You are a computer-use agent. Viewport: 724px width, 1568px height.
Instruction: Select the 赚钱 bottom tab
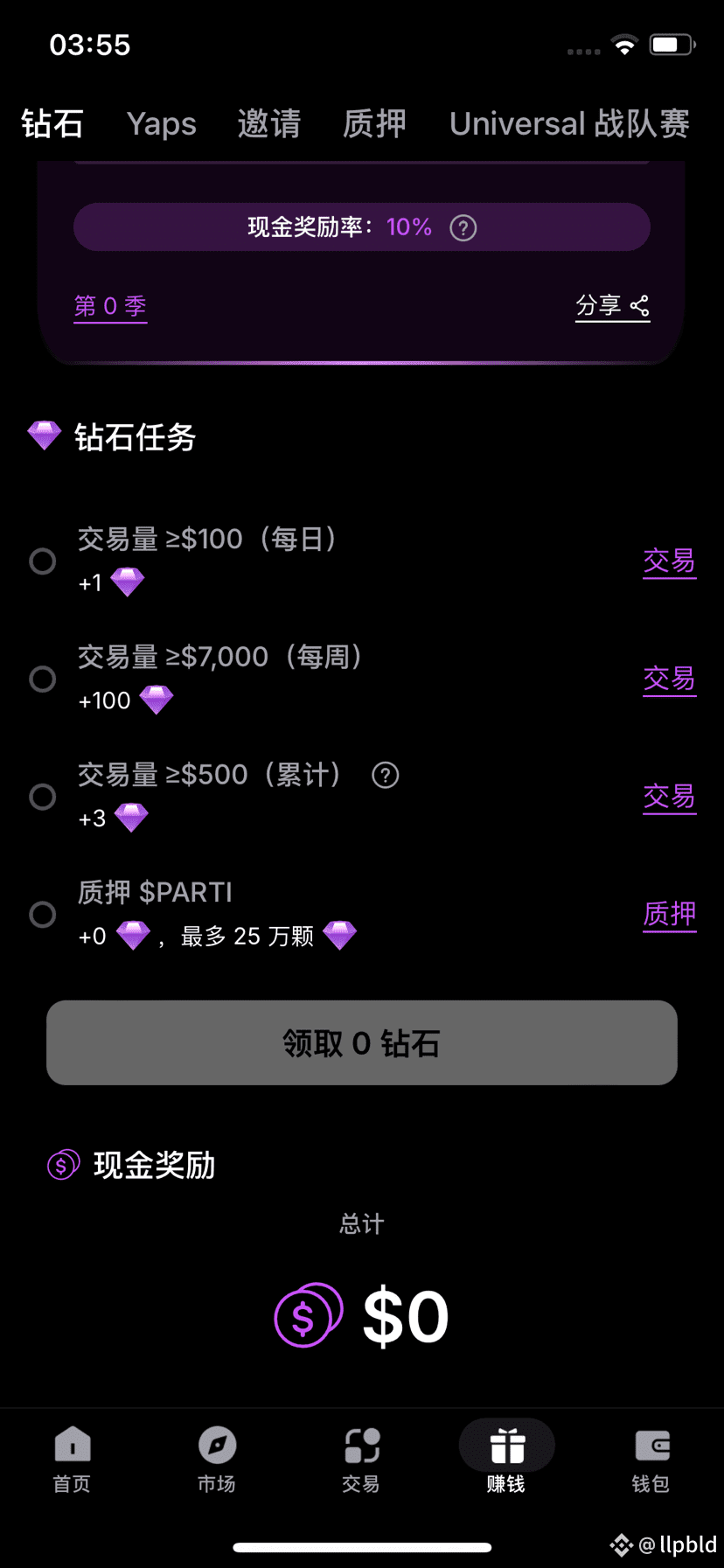506,1458
